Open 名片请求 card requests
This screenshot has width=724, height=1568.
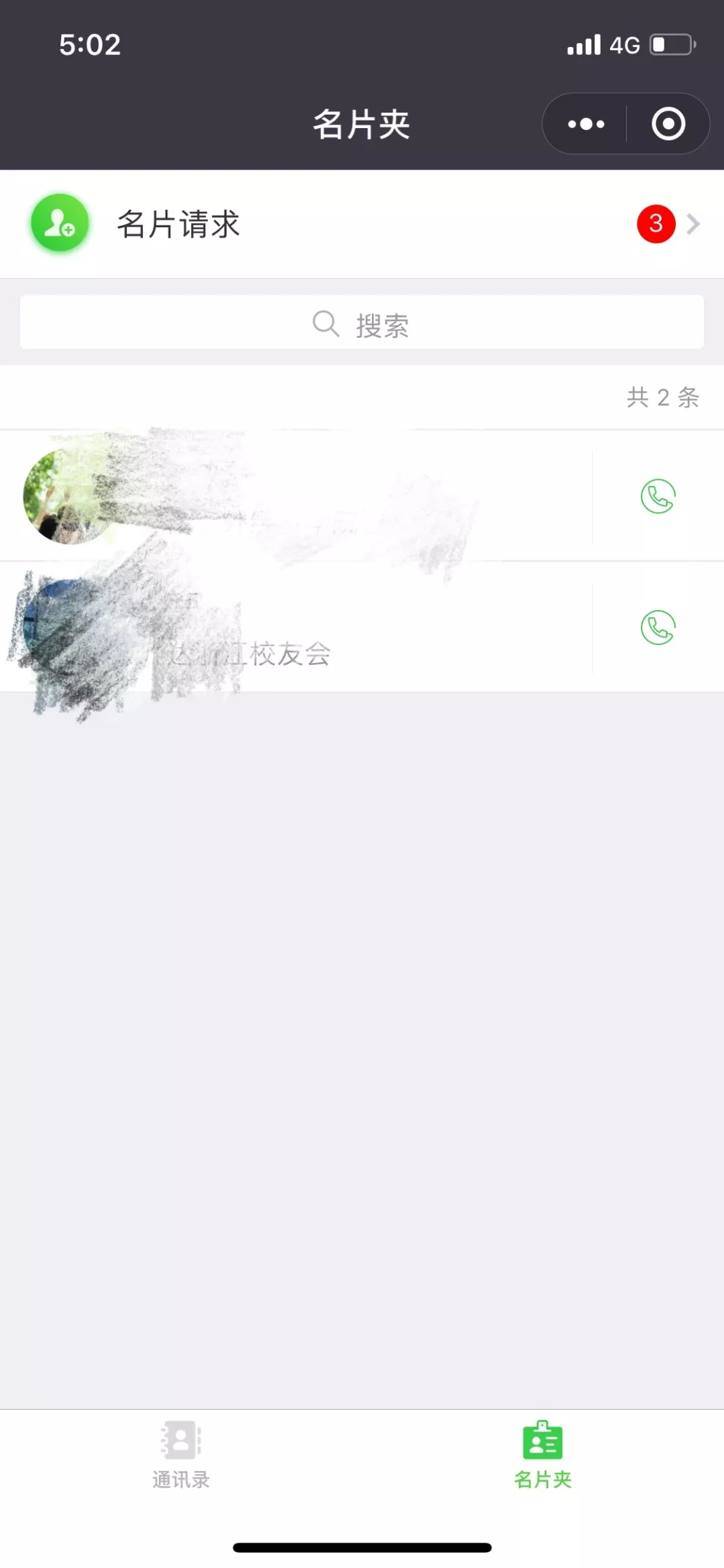coord(362,224)
